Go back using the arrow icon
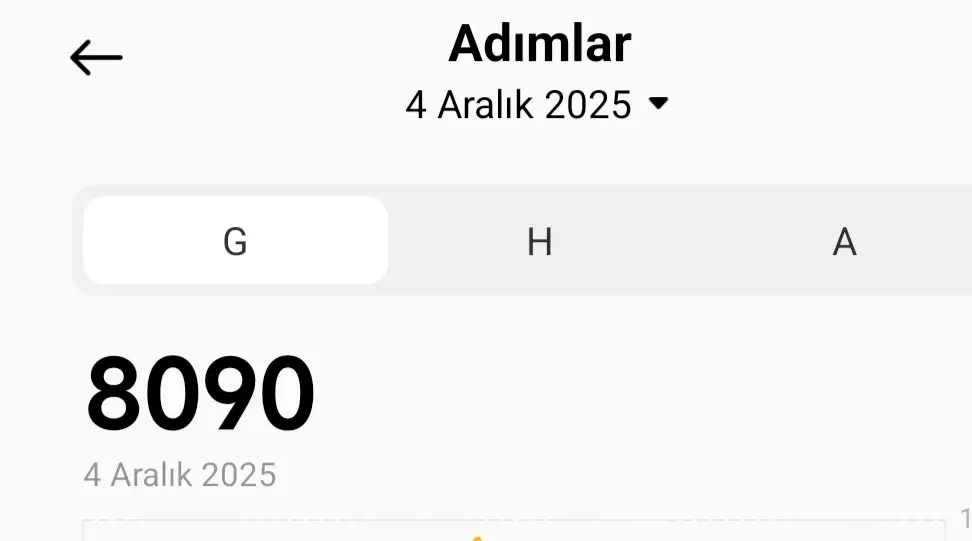The image size is (972, 541). coord(96,58)
